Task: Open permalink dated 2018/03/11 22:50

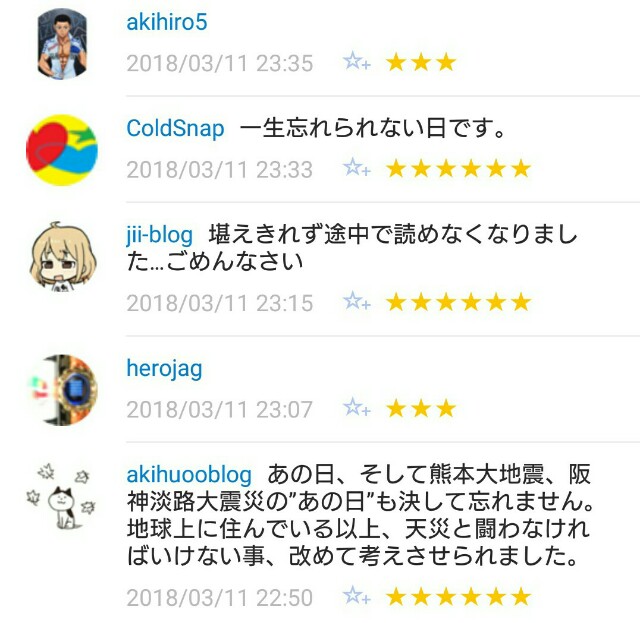Action: click(219, 598)
